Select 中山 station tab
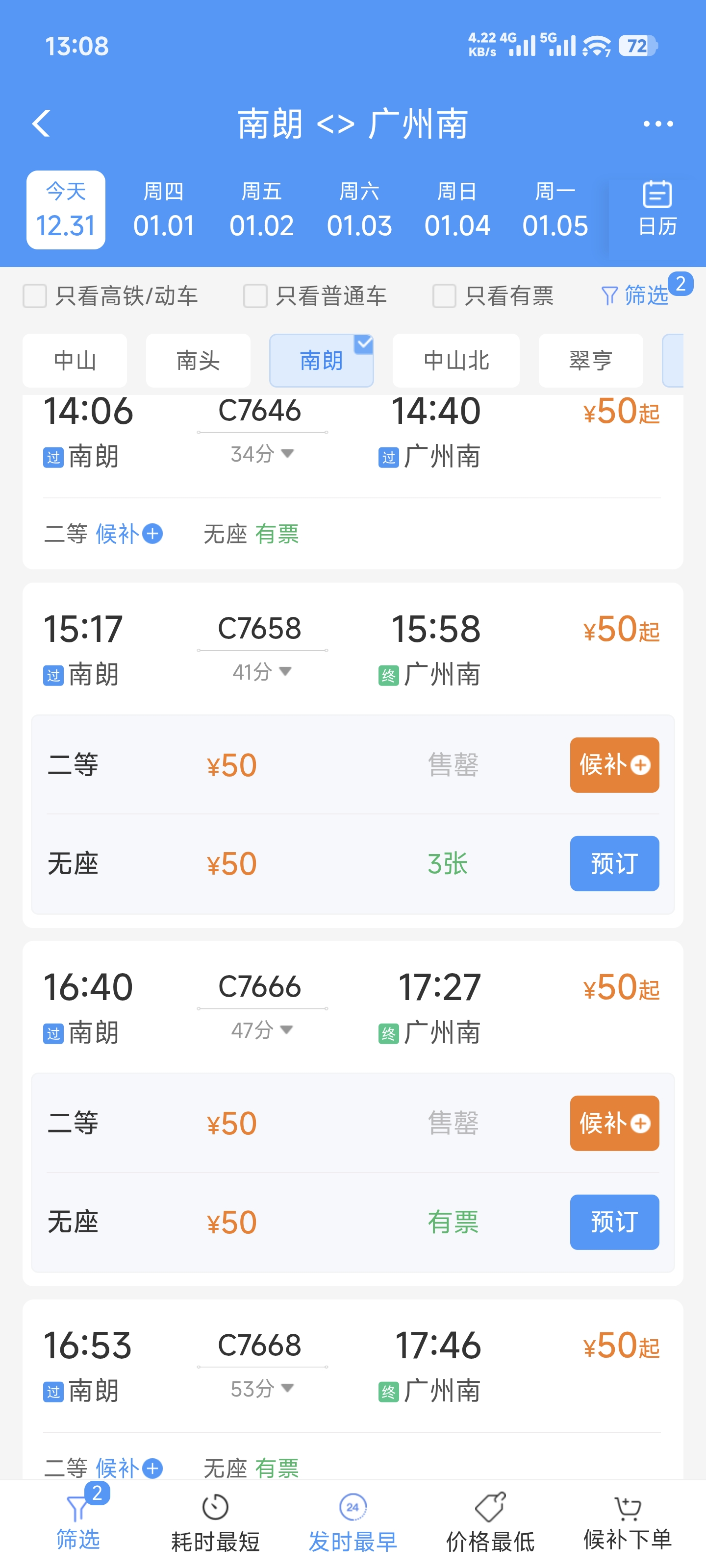This screenshot has width=706, height=1568. pos(75,360)
